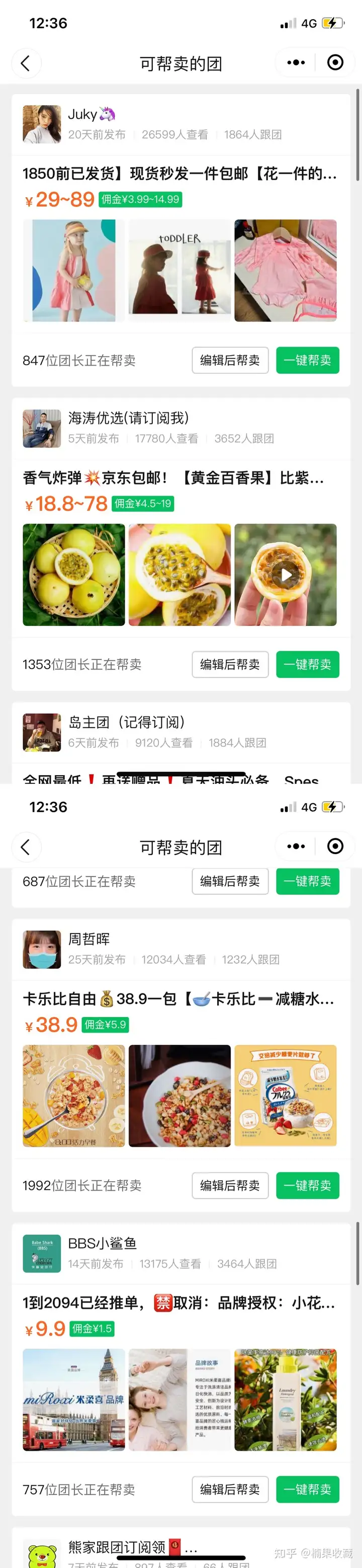Open Juky's group profile header
The width and height of the screenshot is (362, 1568).
pos(92,124)
